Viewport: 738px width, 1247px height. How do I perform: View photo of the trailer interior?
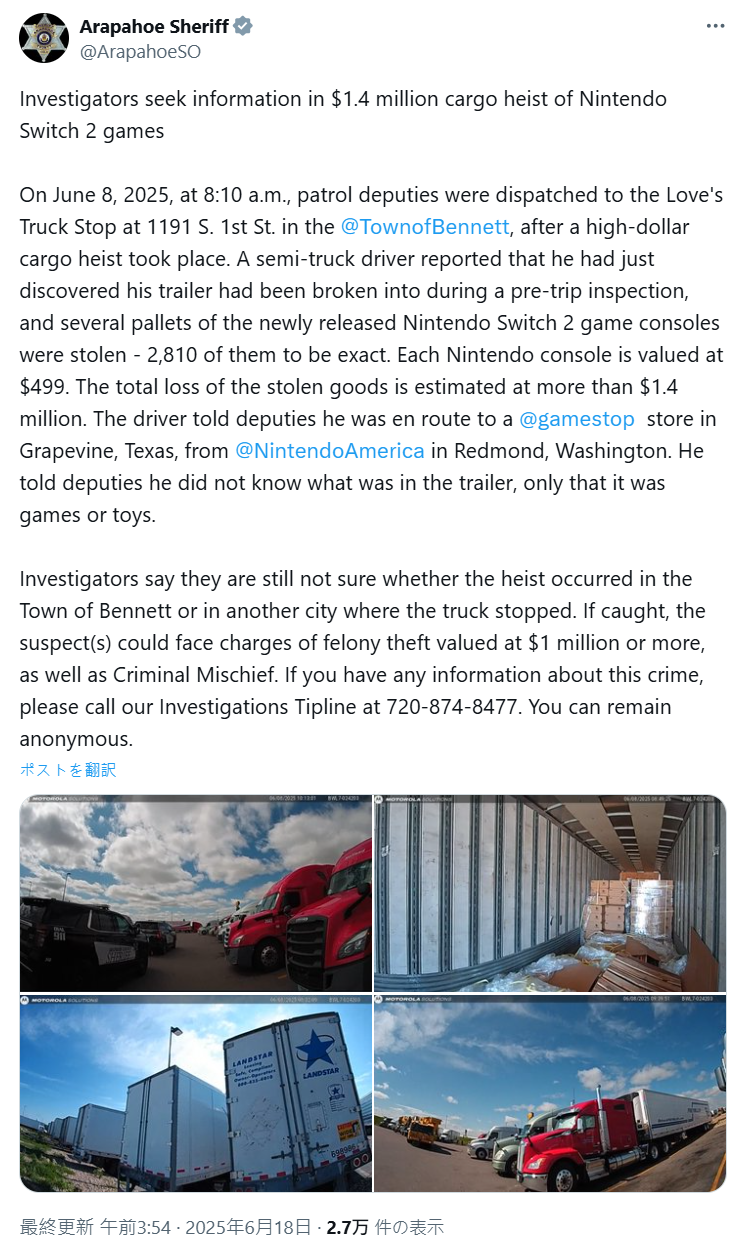[550, 892]
